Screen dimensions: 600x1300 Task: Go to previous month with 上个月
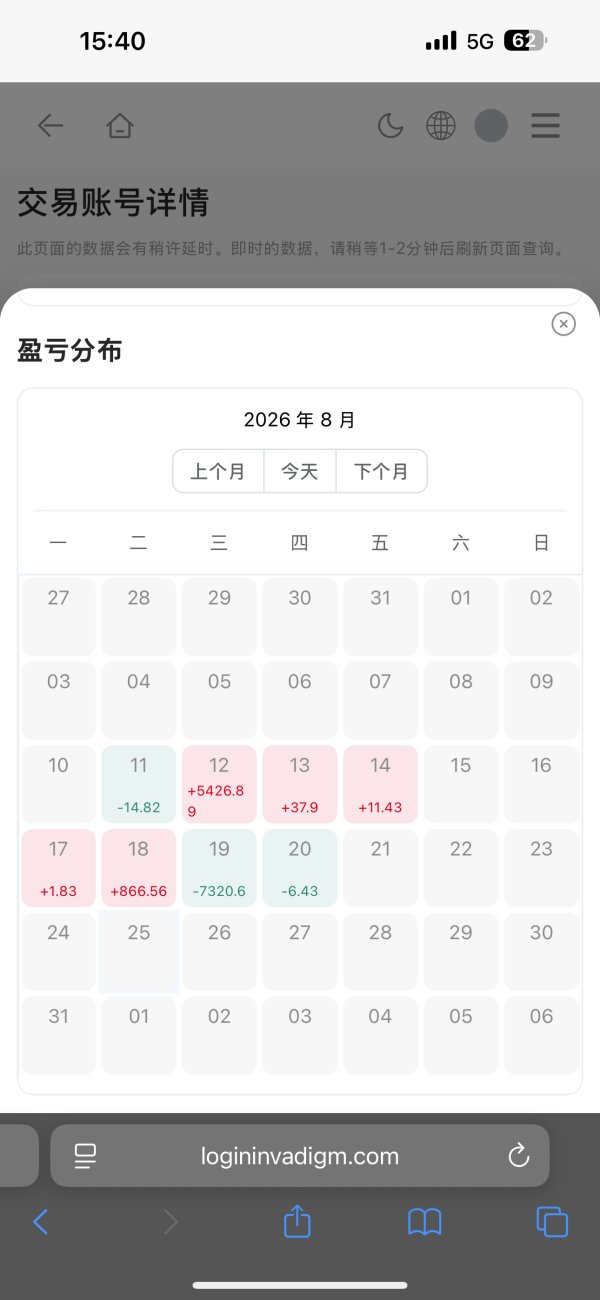pos(218,471)
